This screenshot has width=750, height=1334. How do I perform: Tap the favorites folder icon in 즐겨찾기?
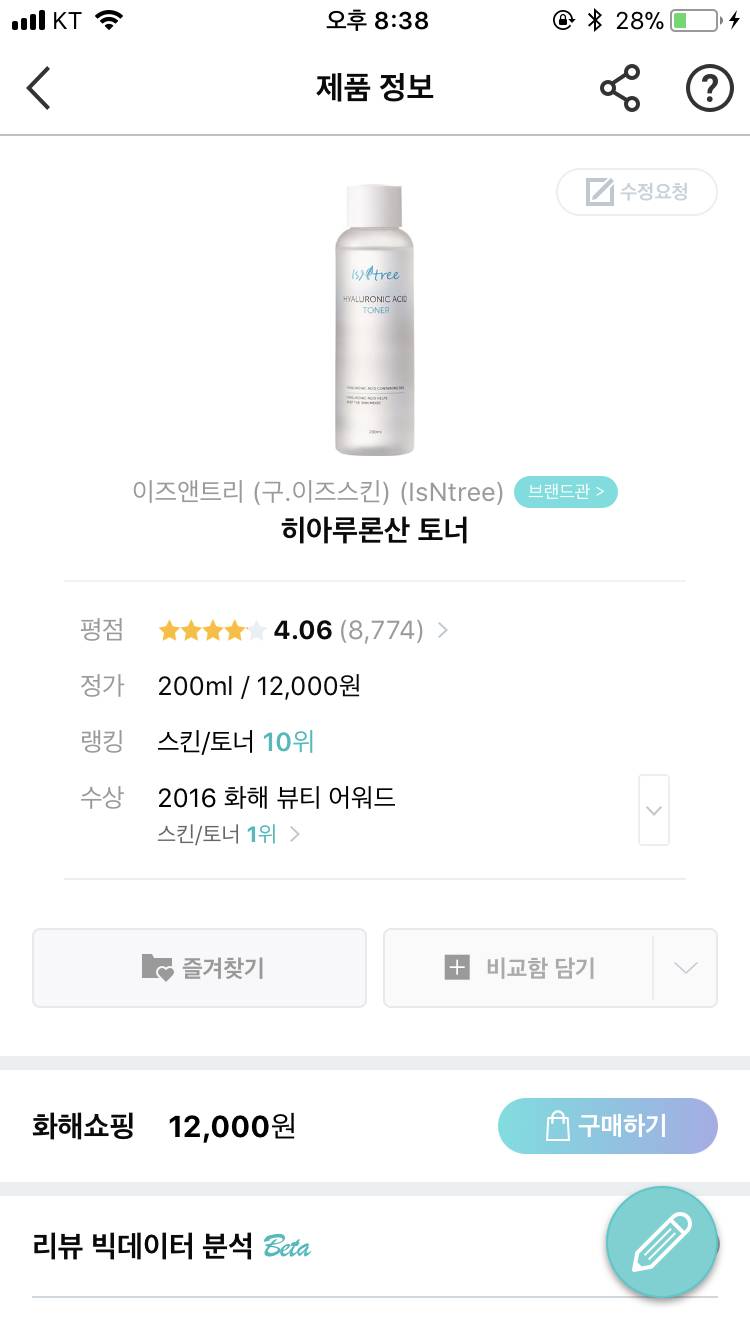152,966
